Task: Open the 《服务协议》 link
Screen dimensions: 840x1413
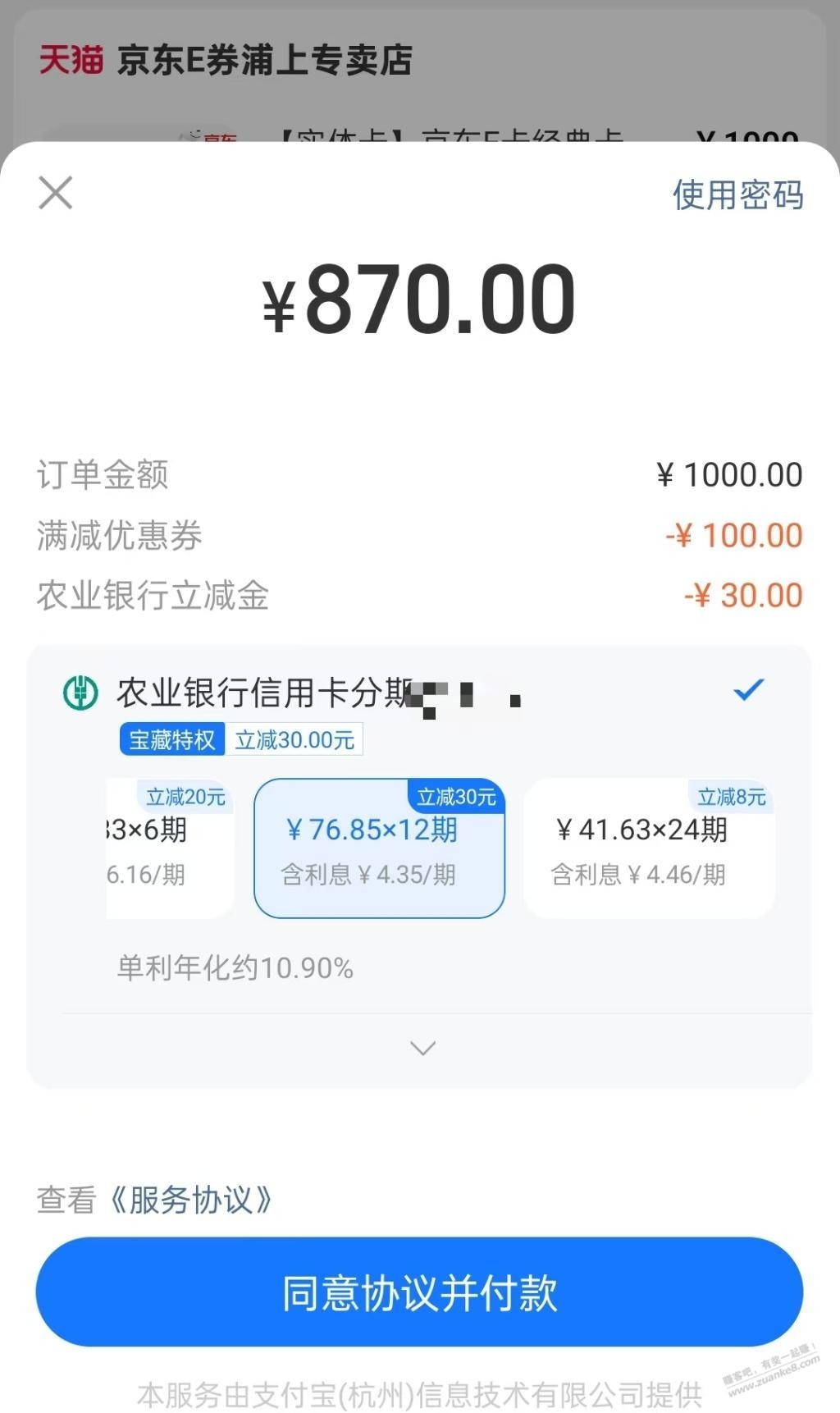Action: point(191,1200)
